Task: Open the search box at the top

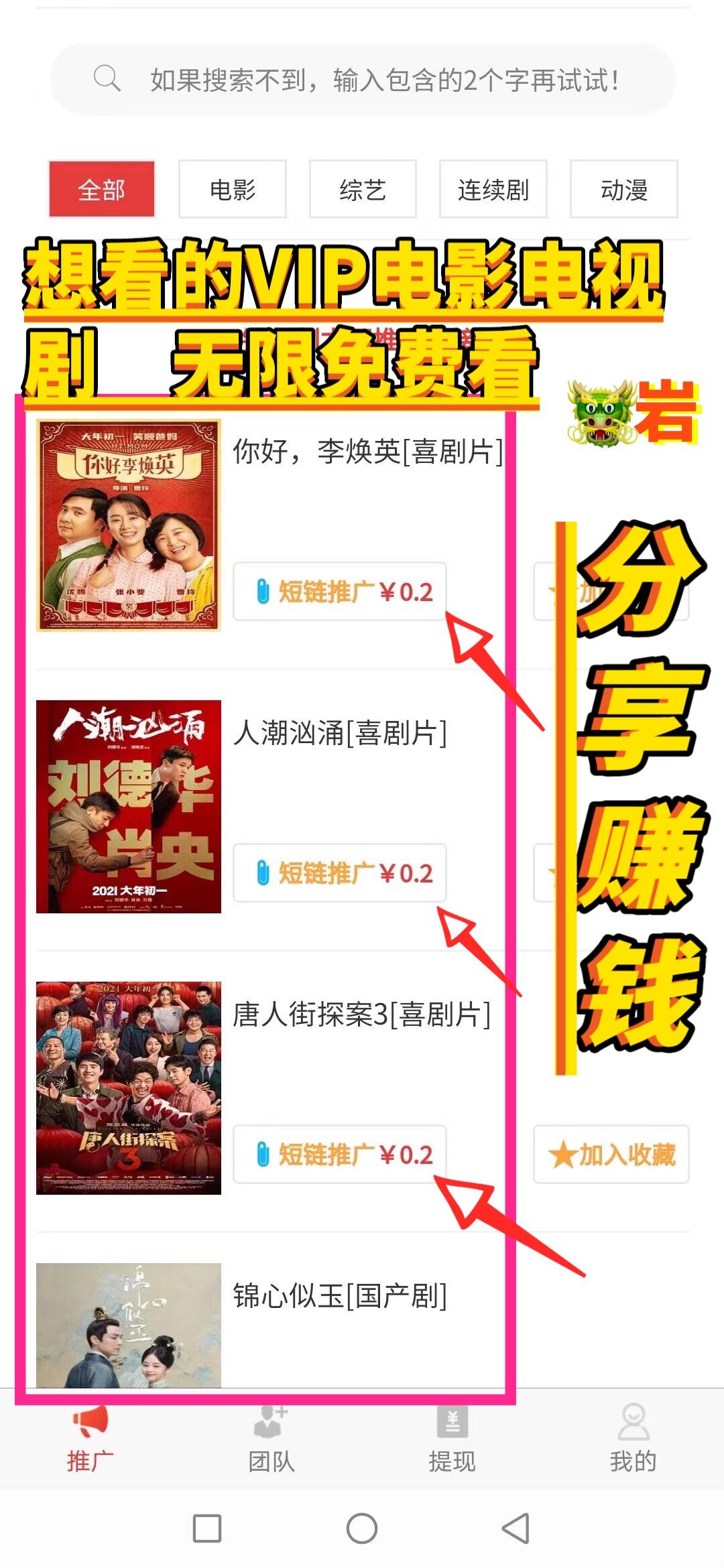Action: [362, 80]
